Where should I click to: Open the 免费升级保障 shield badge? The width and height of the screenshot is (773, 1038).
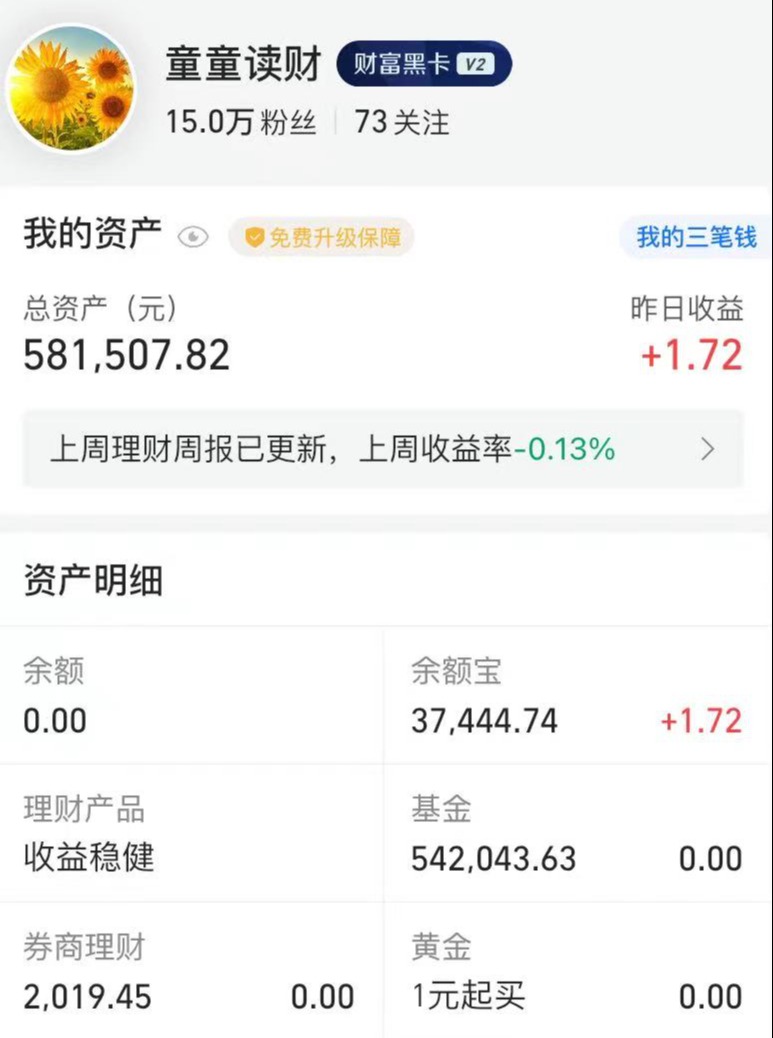coord(321,236)
